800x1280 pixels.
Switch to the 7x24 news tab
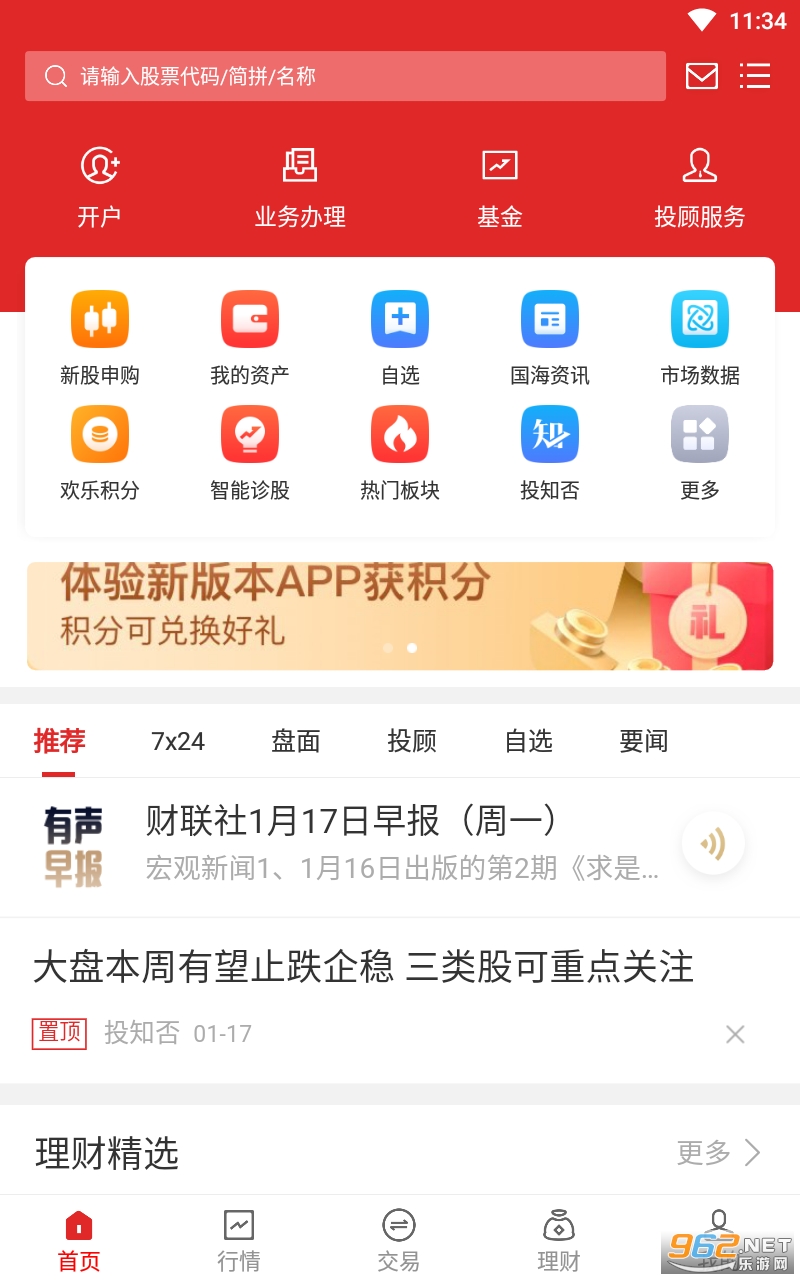tap(178, 741)
